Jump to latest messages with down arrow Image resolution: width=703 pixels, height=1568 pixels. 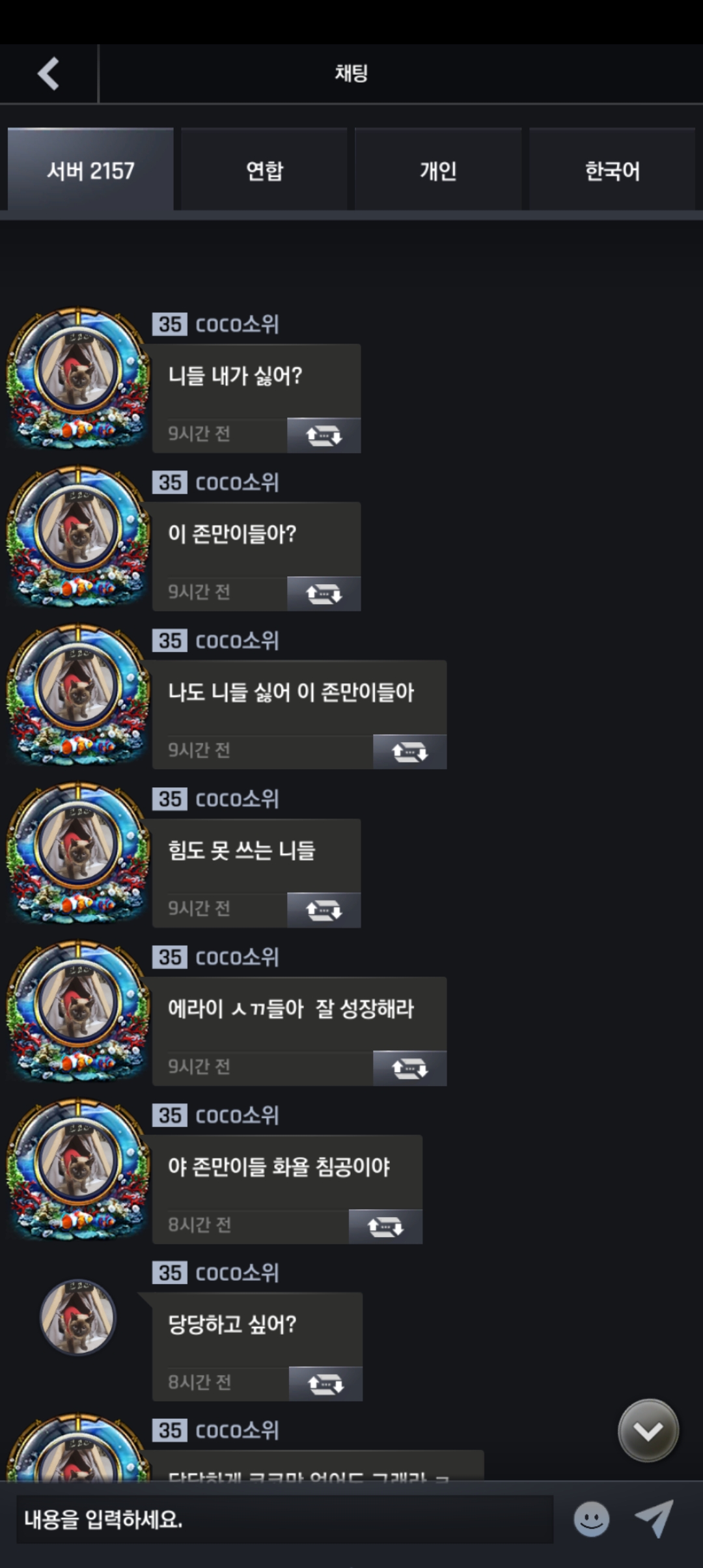(x=648, y=1430)
